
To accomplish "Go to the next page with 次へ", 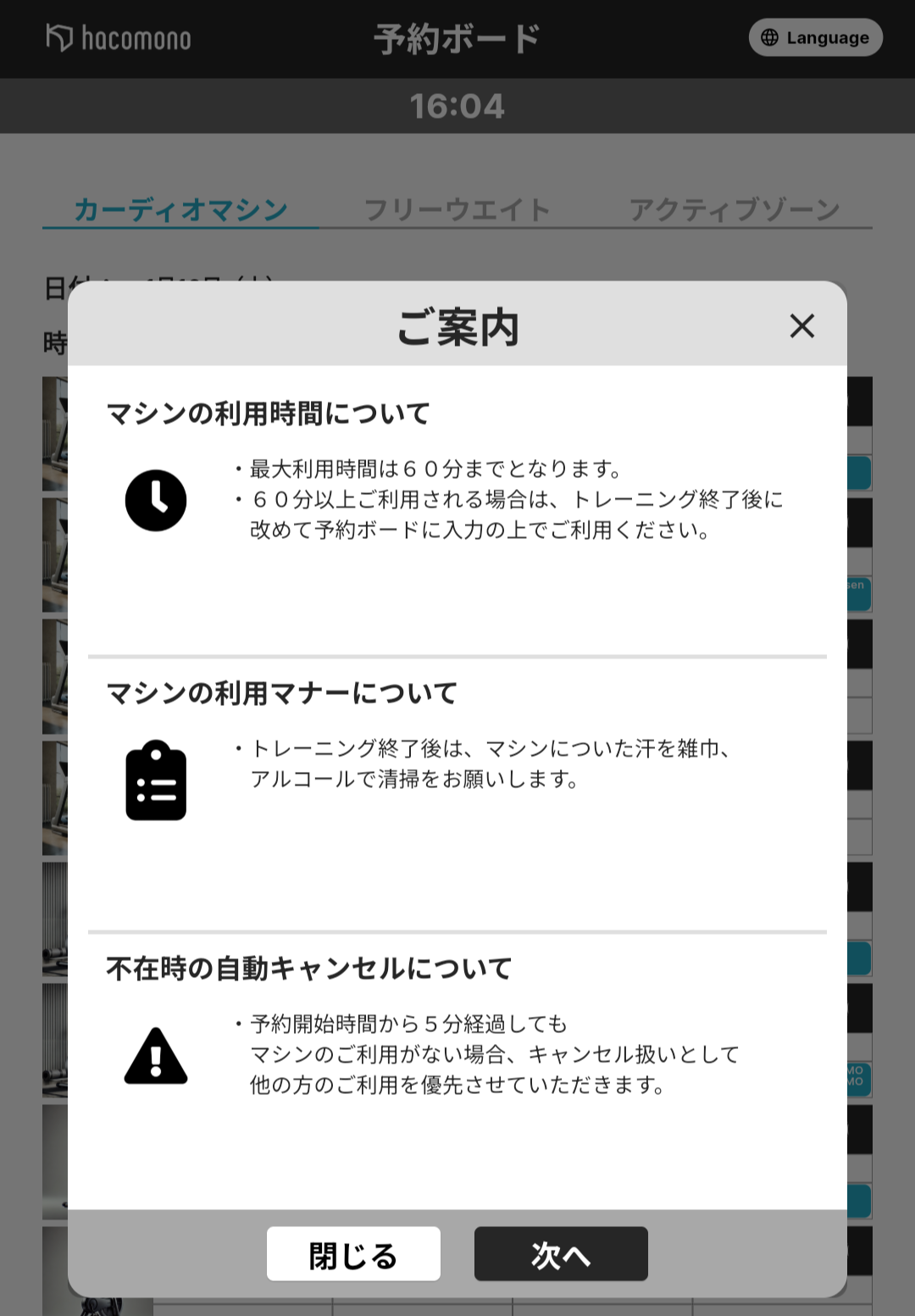I will pos(561,1254).
